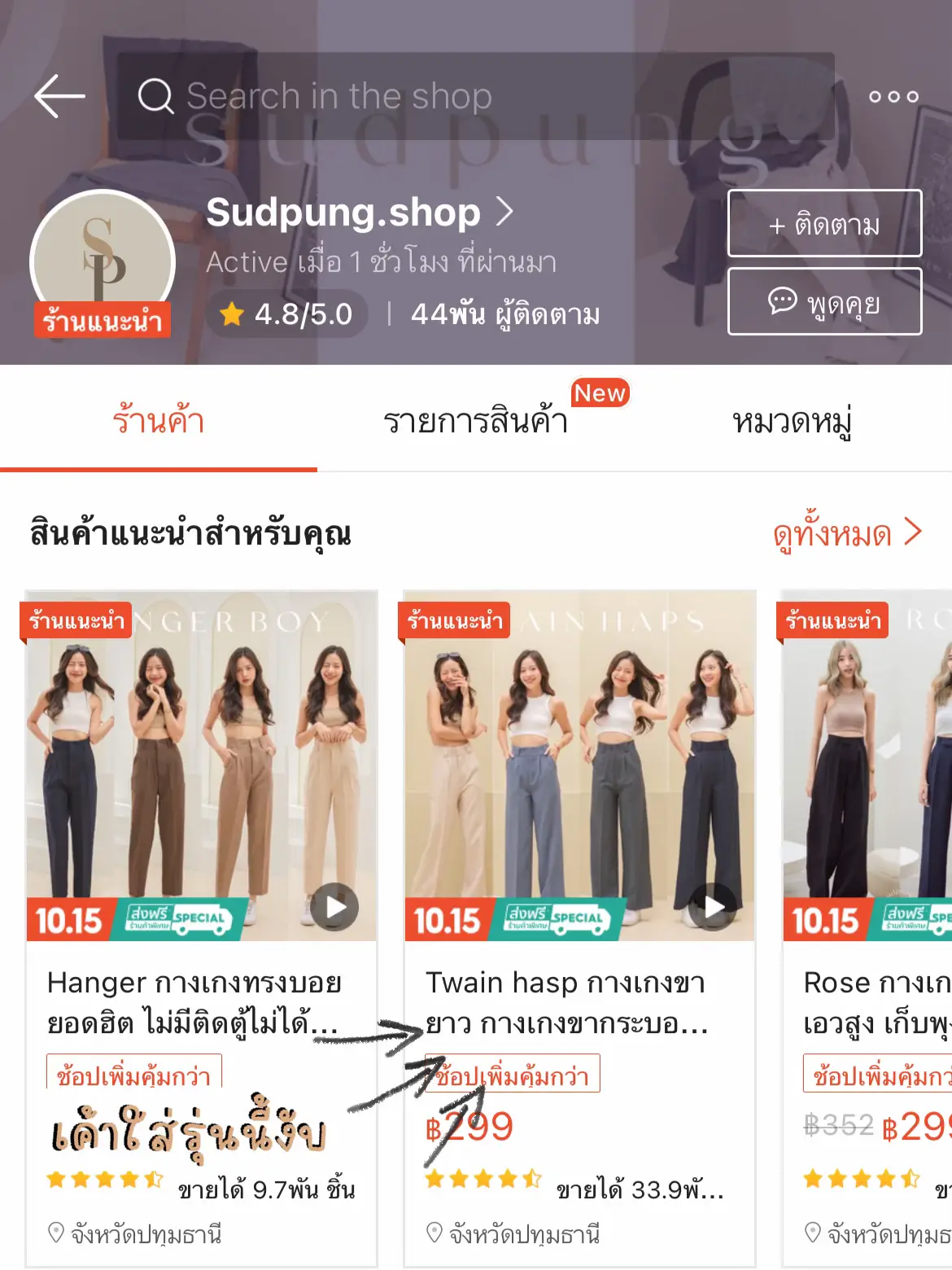Play the Twain hasp product video
This screenshot has height=1270, width=952.
pos(713,905)
